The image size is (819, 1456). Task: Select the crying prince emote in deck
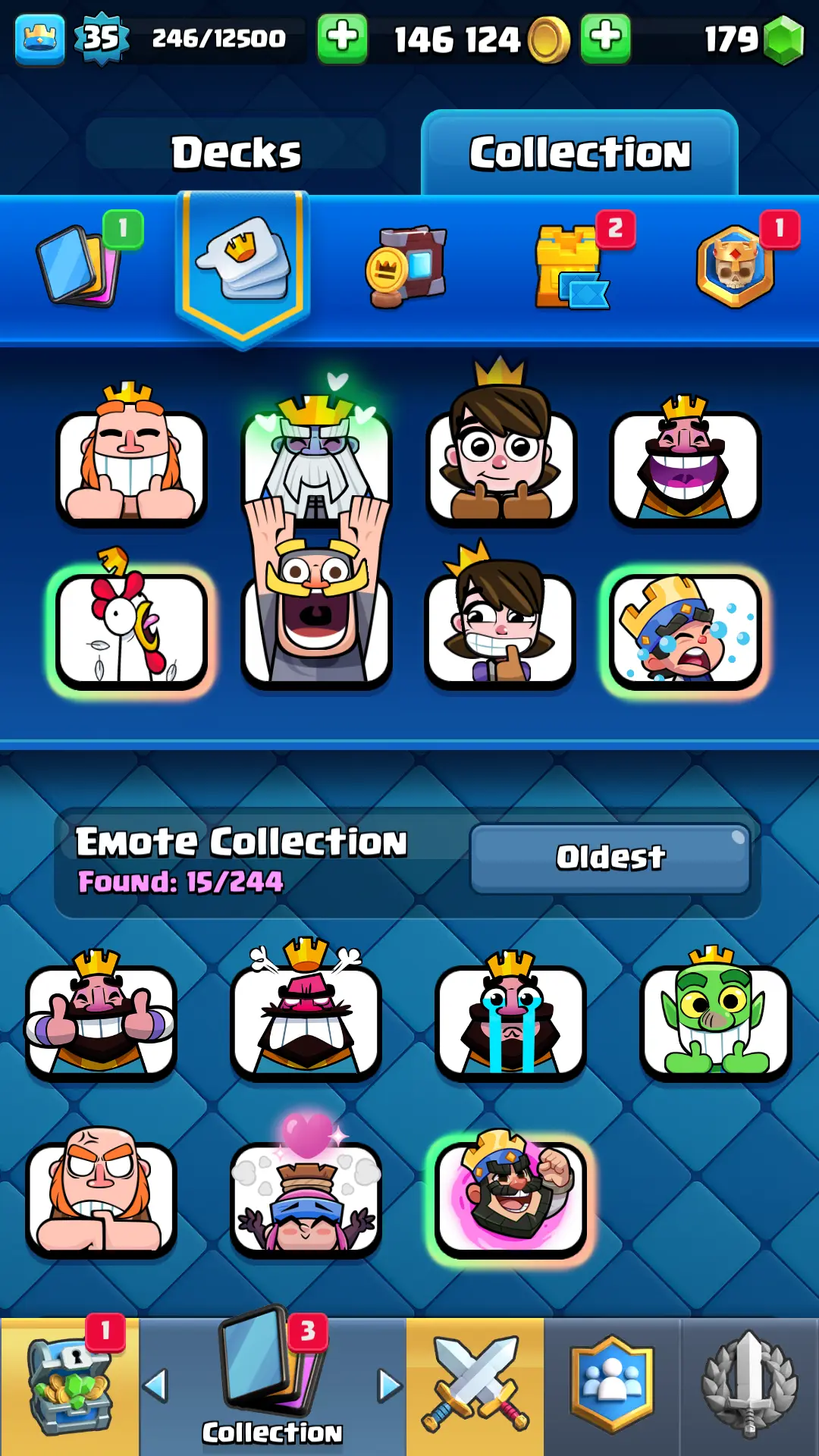tap(685, 629)
